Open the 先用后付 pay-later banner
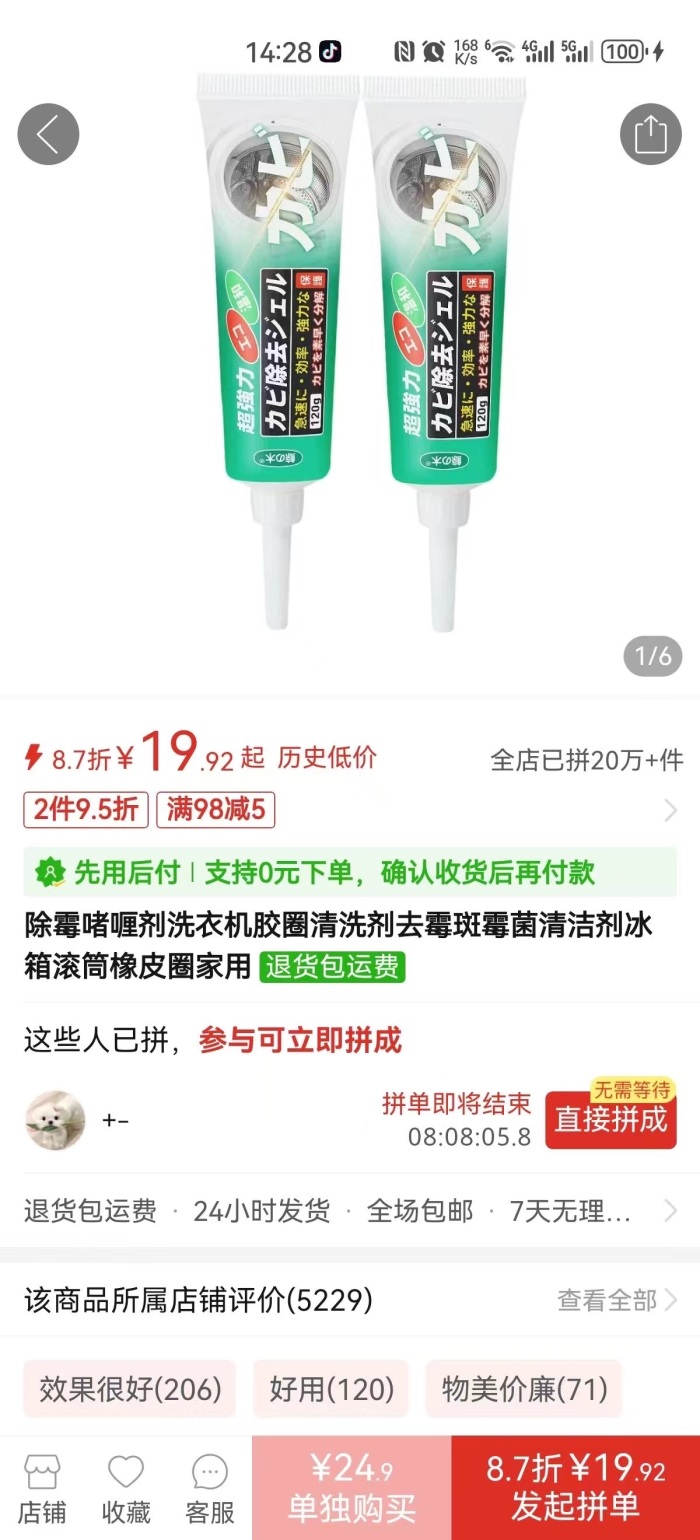Image resolution: width=700 pixels, height=1540 pixels. (350, 872)
